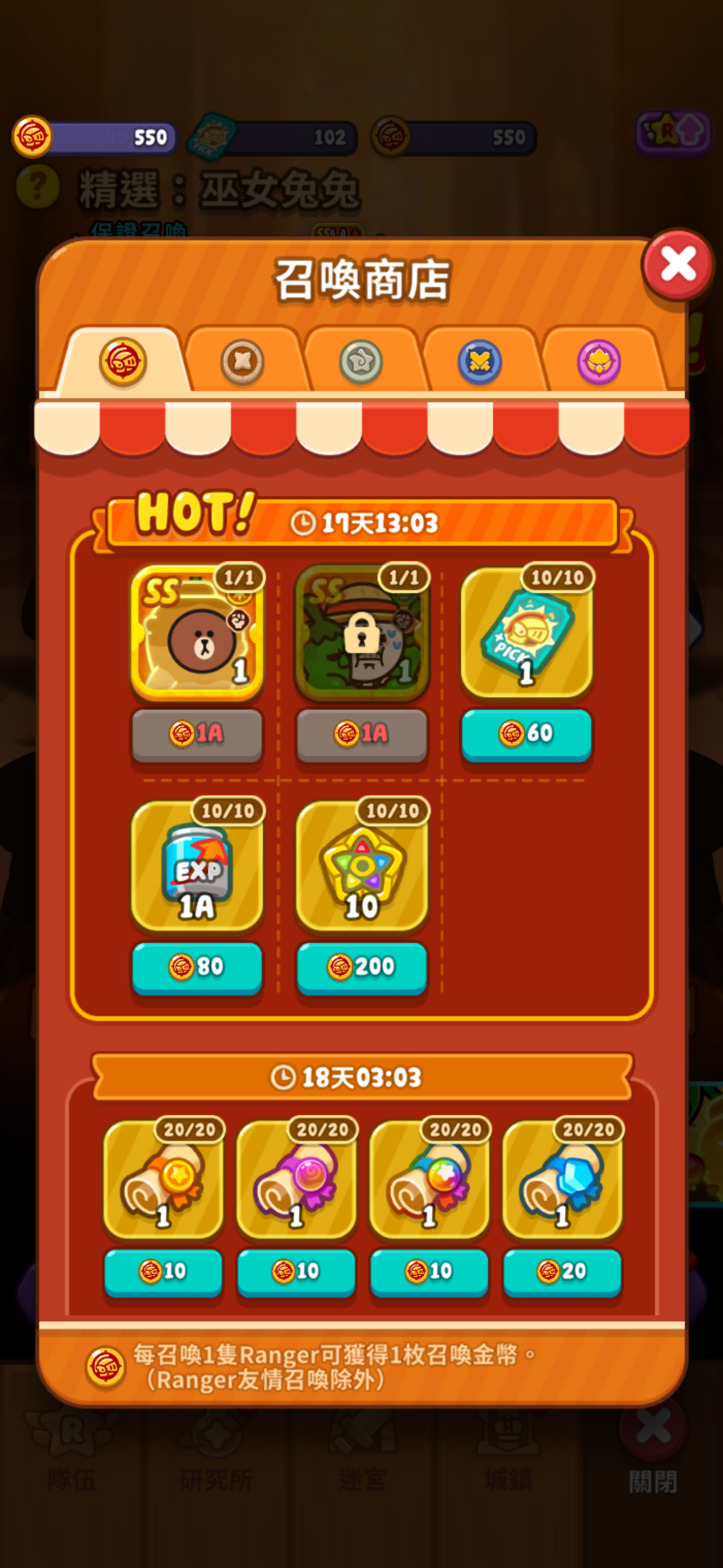Buy the EXP item for 80 coins

click(x=197, y=967)
